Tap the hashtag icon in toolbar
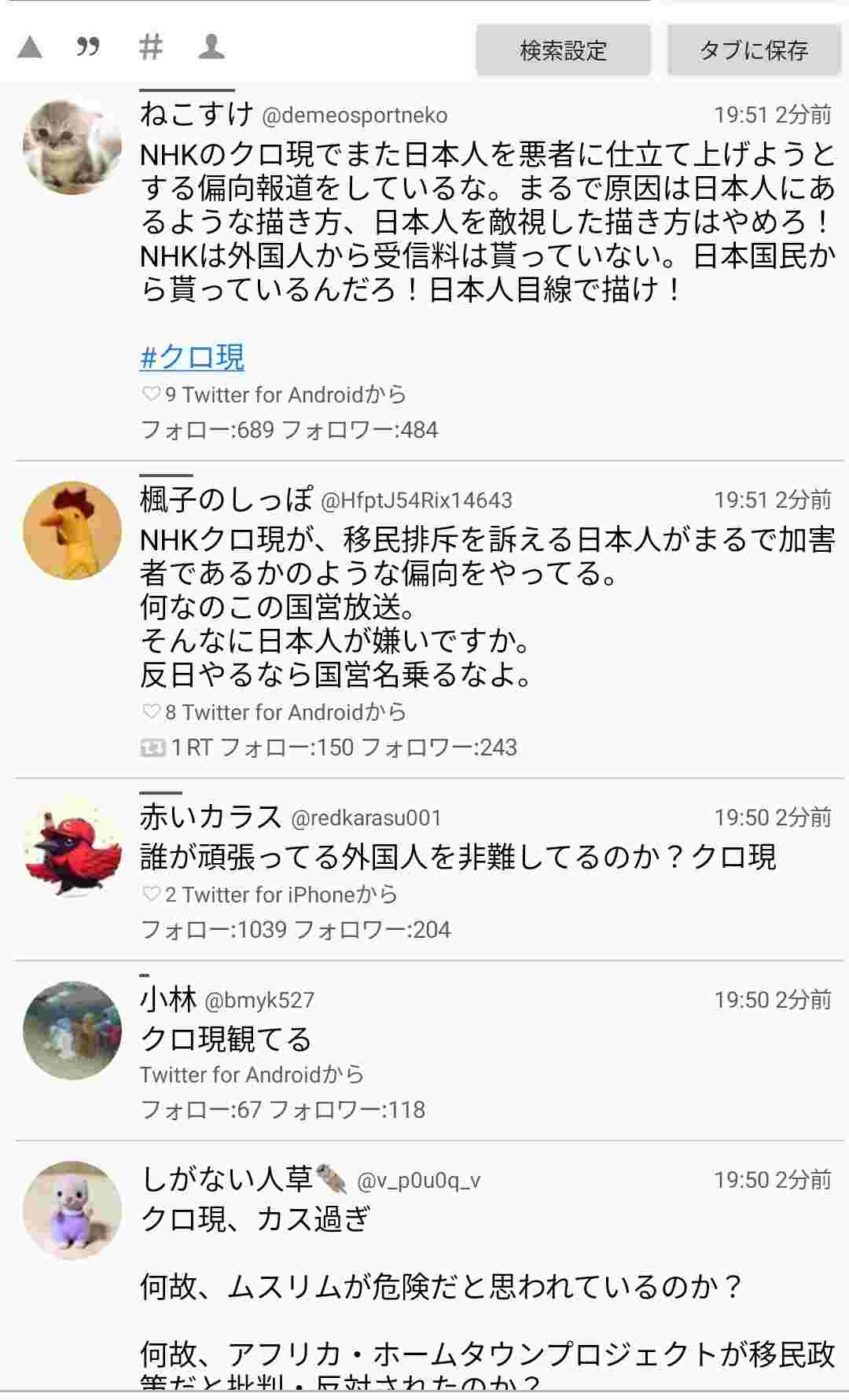 pos(150,47)
